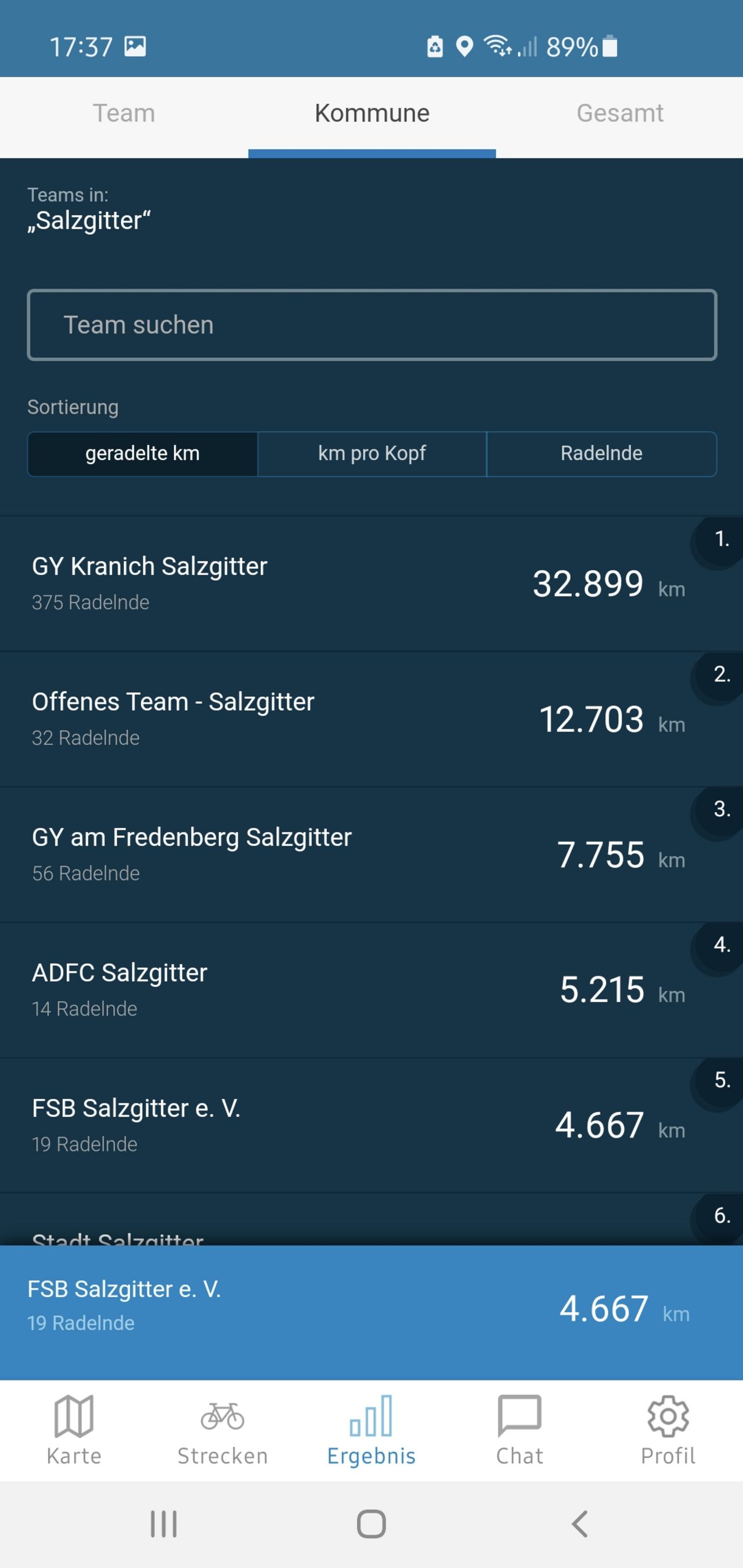Open GY am Fredenberg Salzgitter row
Viewport: 743px width, 1568px height.
coord(341,854)
